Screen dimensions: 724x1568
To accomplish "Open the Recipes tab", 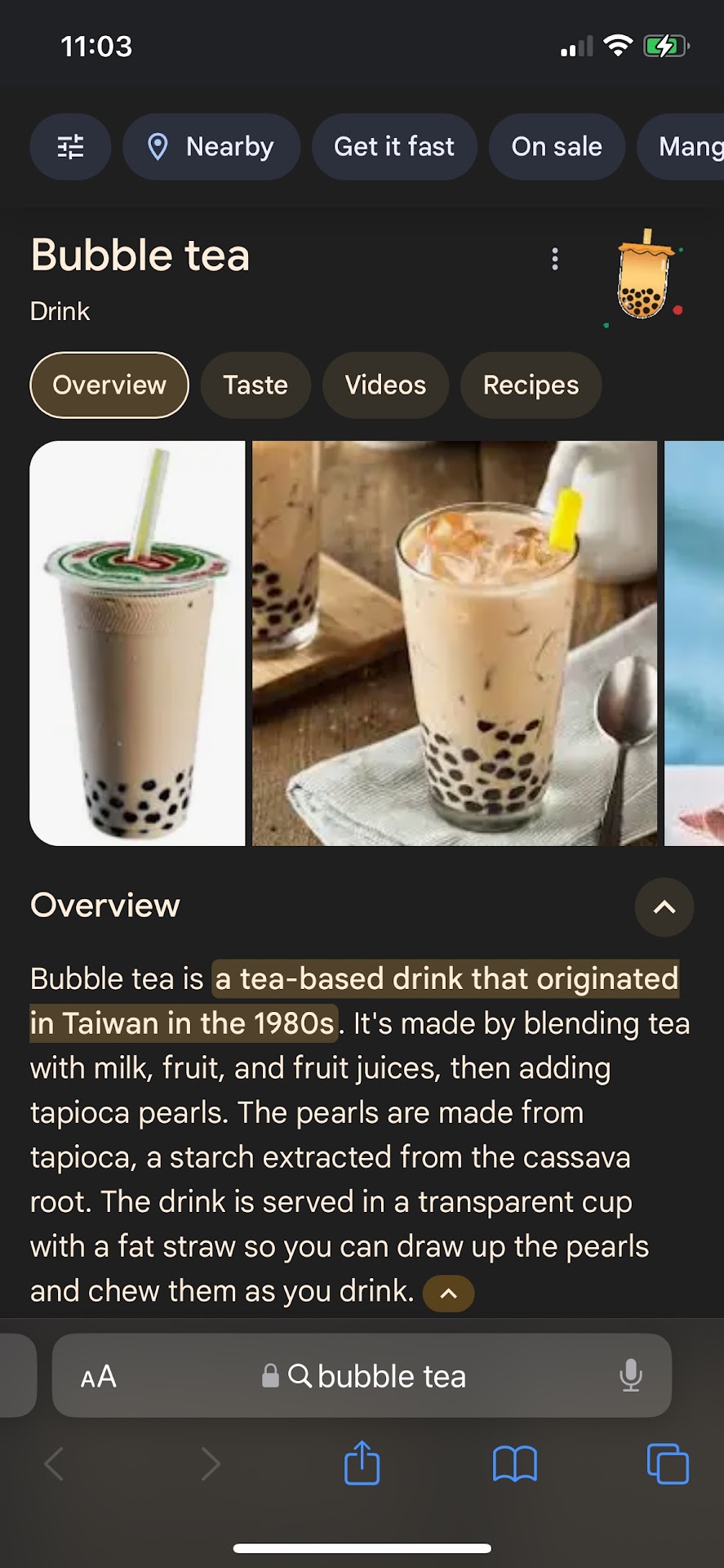I will [x=531, y=385].
